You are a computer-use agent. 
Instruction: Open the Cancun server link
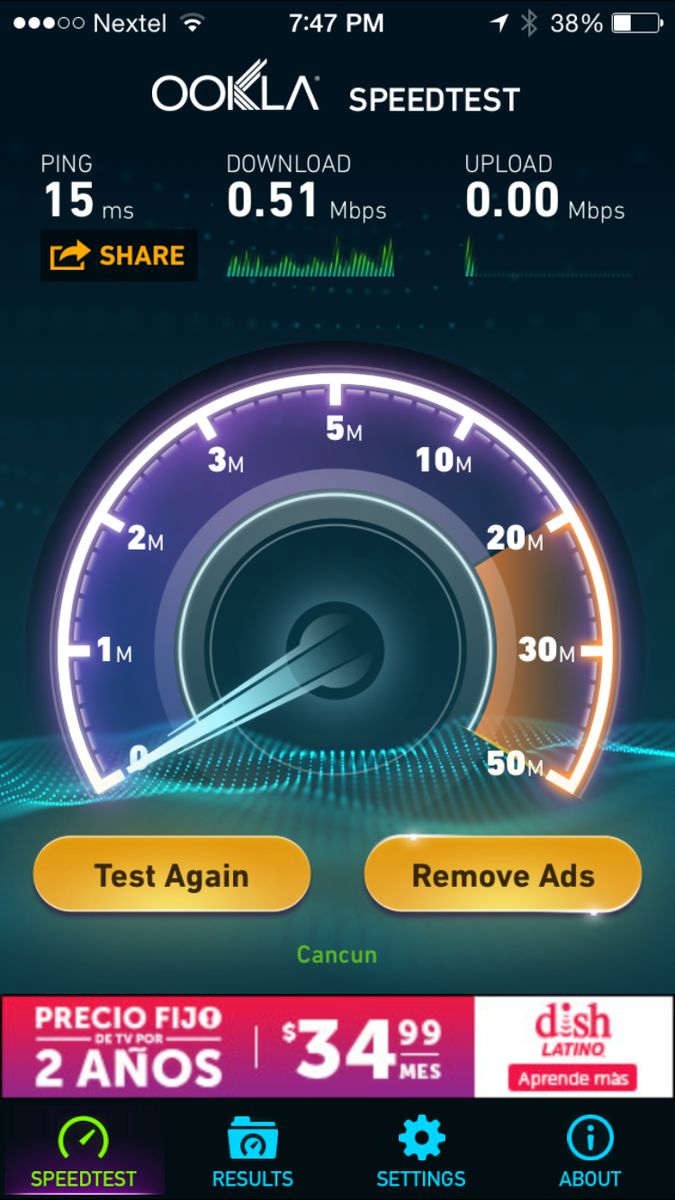point(337,954)
